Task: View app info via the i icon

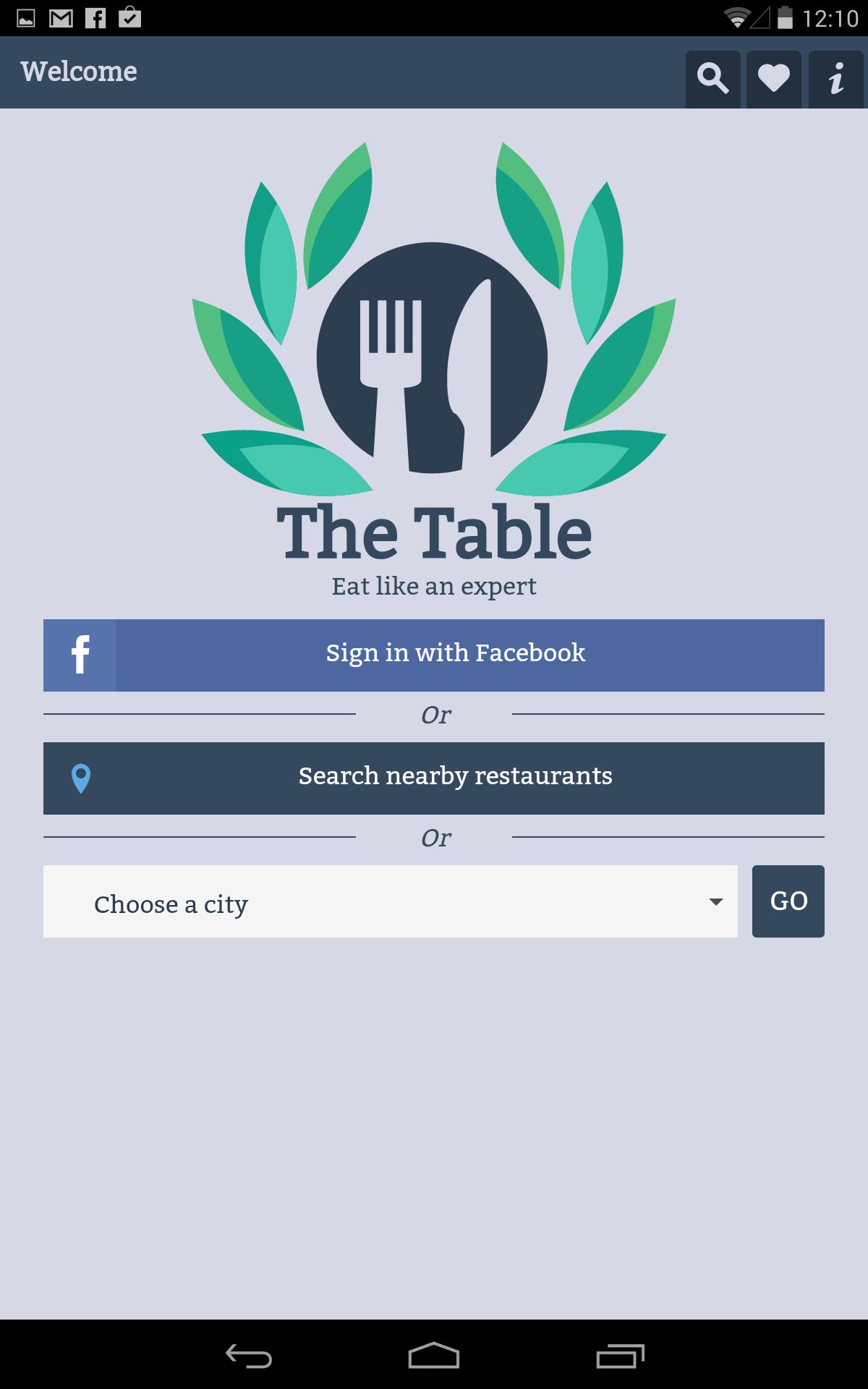Action: 837,80
